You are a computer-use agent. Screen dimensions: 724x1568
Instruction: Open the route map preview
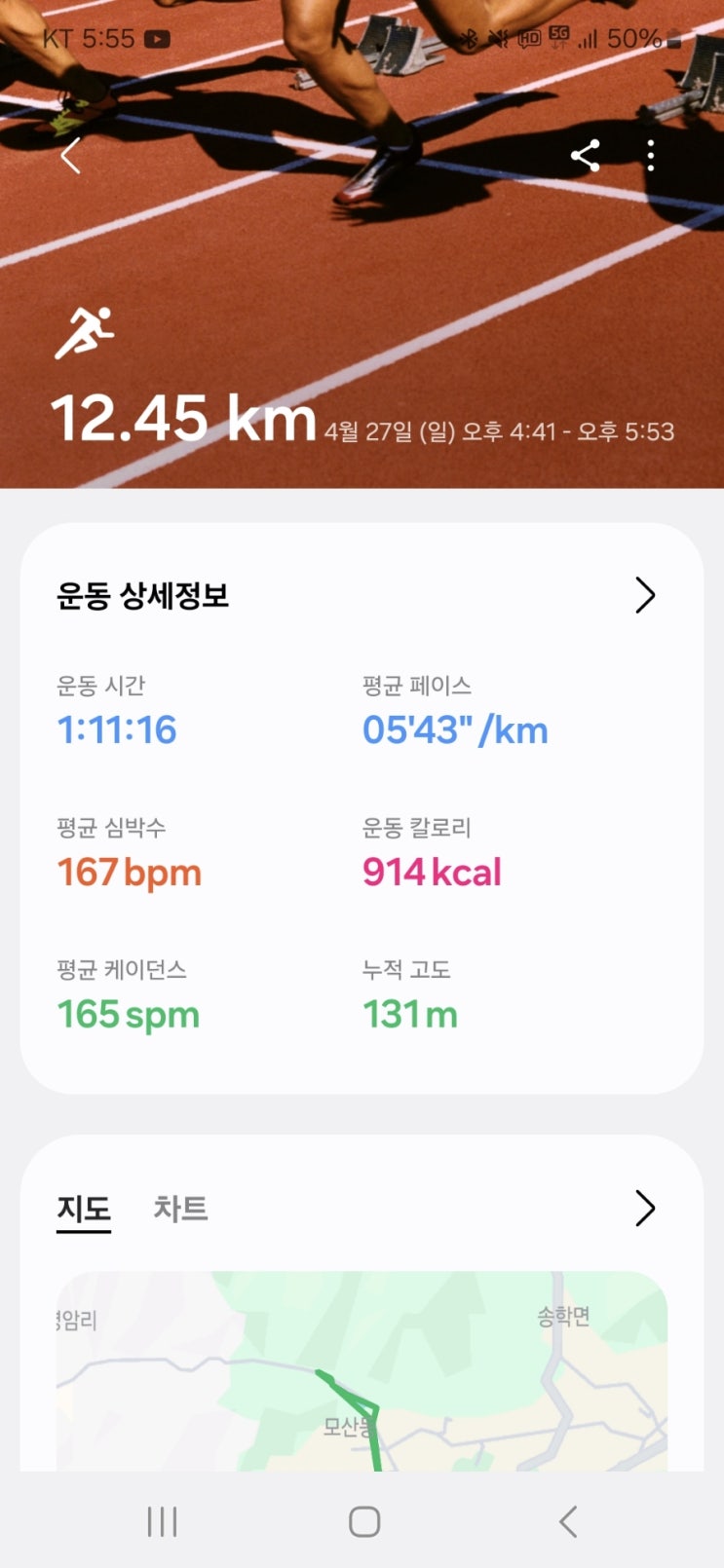362,1373
